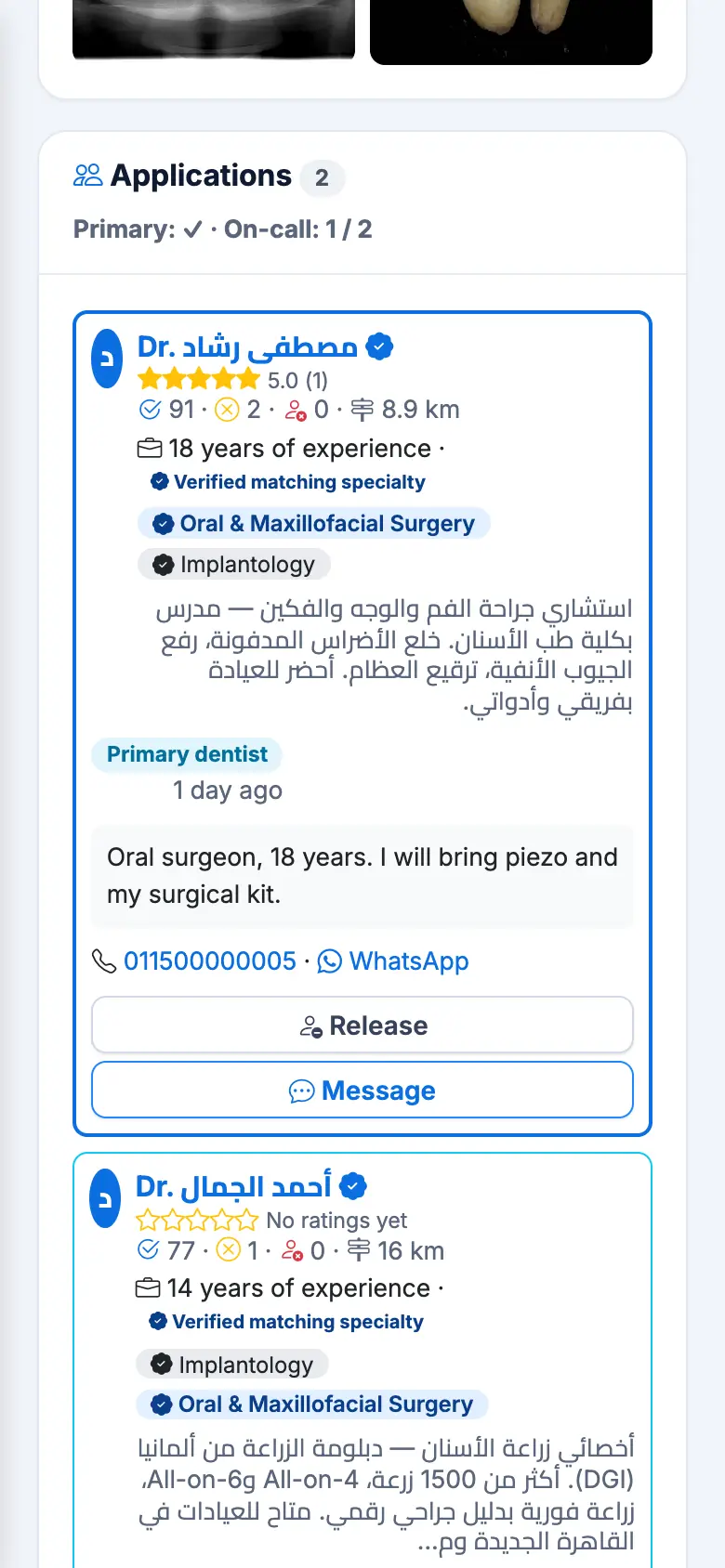Viewport: 725px width, 1568px height.
Task: Message Dr. مصطفى رشاد
Action: (x=362, y=1090)
